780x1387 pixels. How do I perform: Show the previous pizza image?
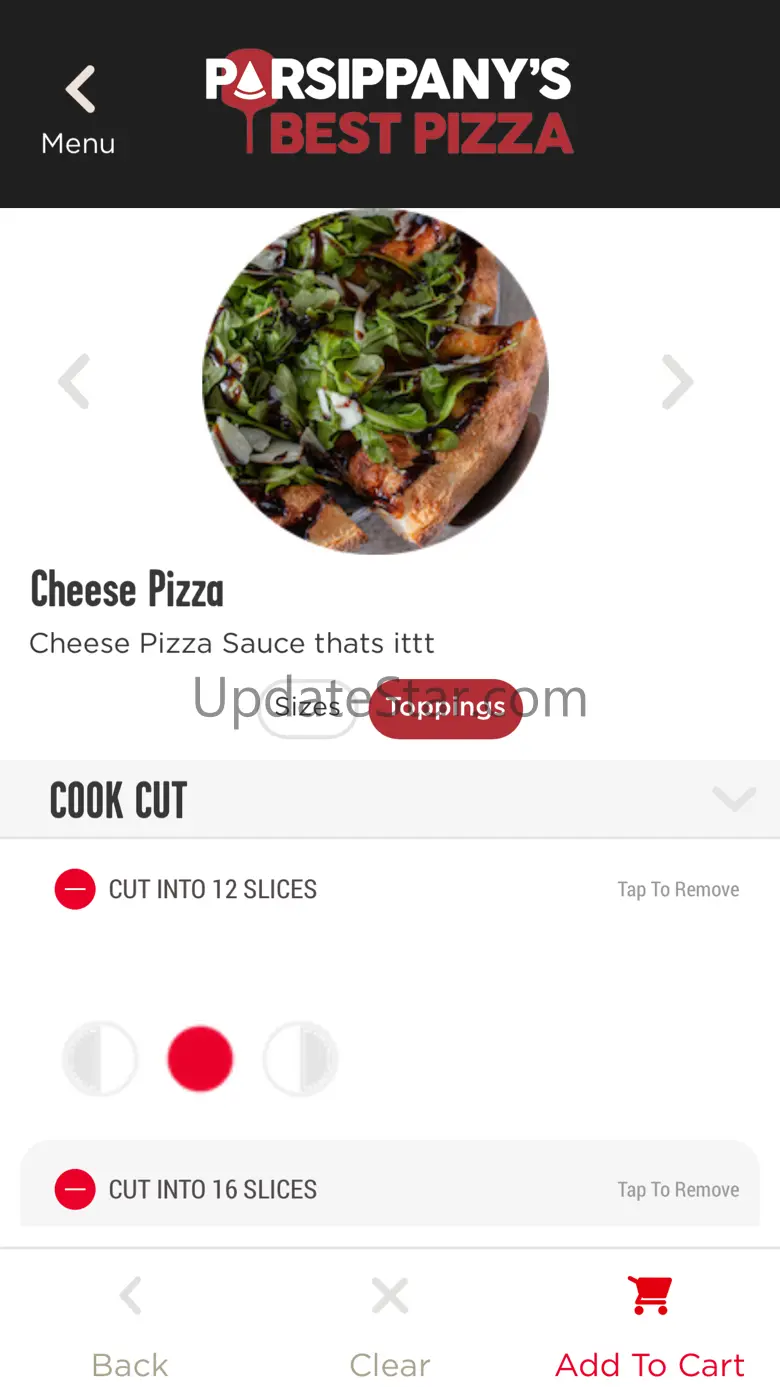(x=75, y=381)
